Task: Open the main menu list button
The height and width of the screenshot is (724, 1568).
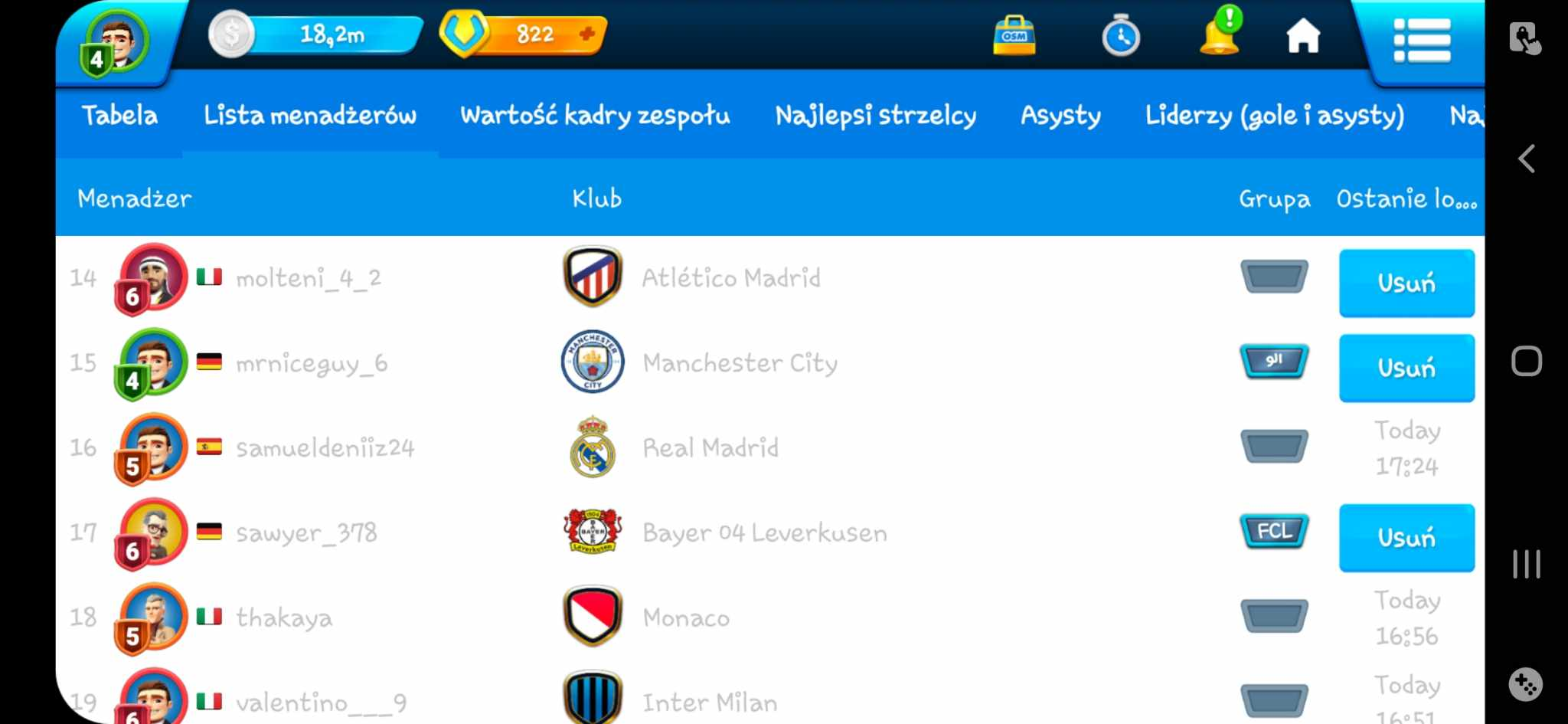Action: (x=1421, y=41)
